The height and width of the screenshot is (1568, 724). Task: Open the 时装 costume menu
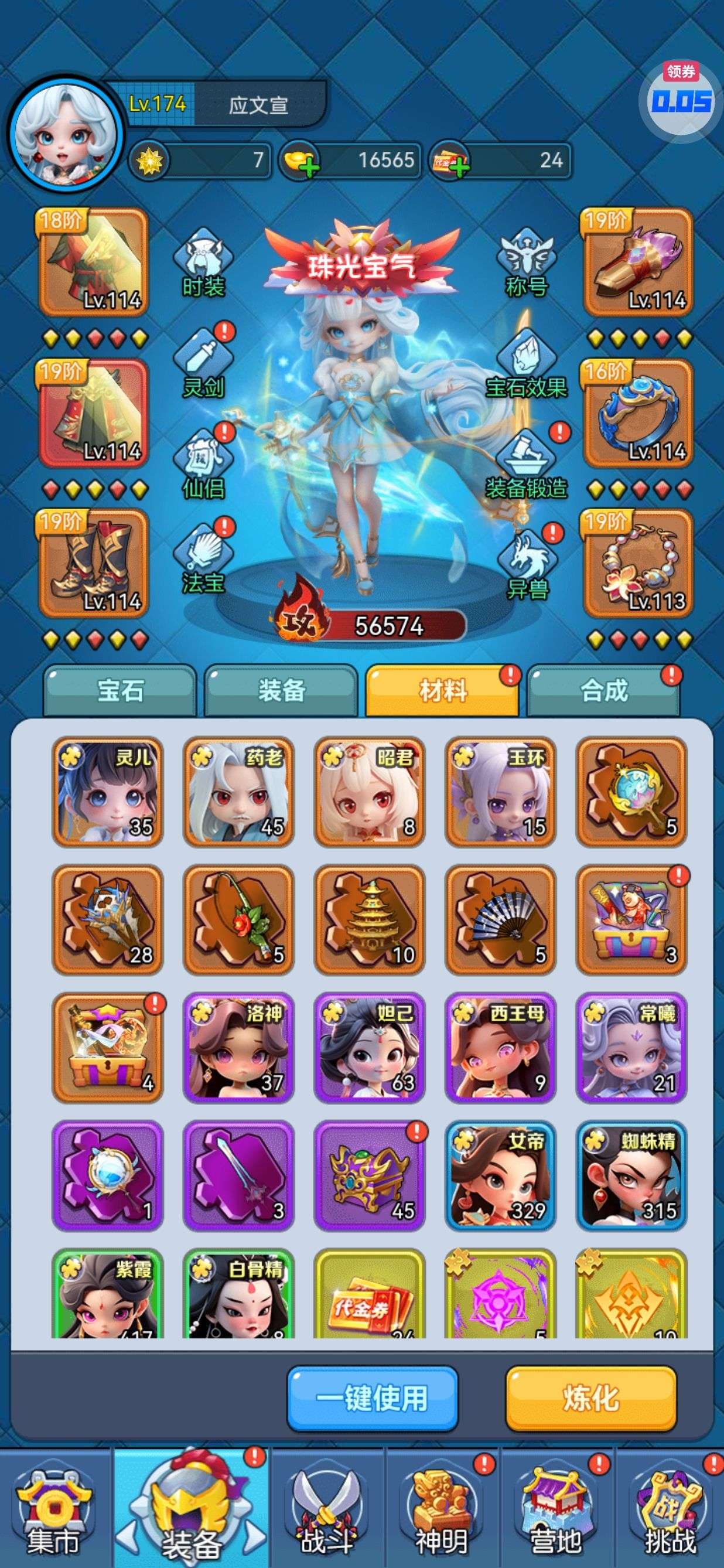coord(204,263)
